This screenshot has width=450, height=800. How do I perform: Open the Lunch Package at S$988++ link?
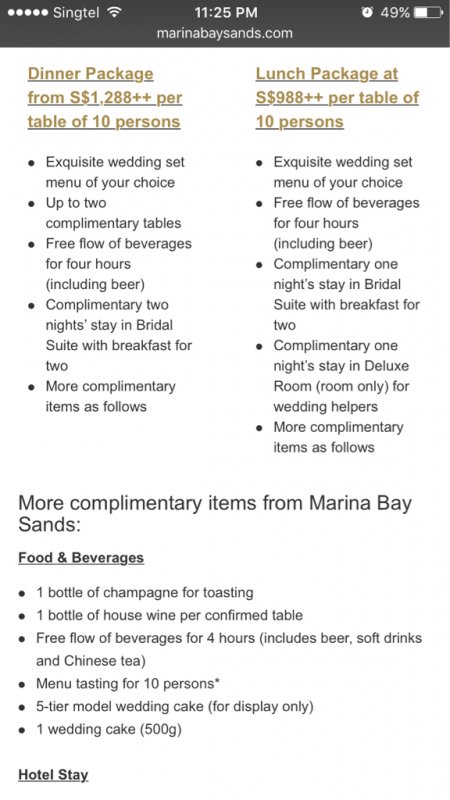tap(337, 97)
